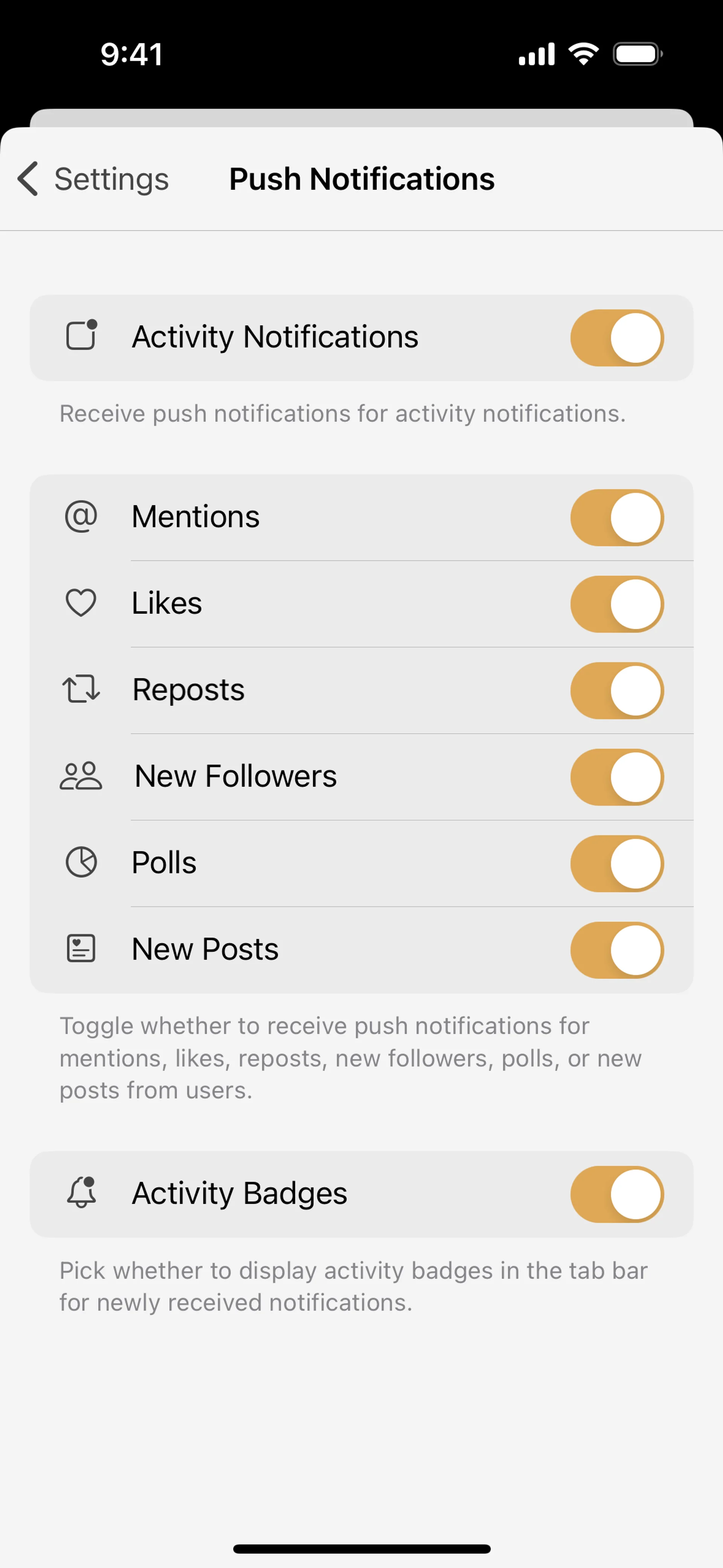Disable Mentions push notifications
The width and height of the screenshot is (723, 1568).
click(x=616, y=517)
